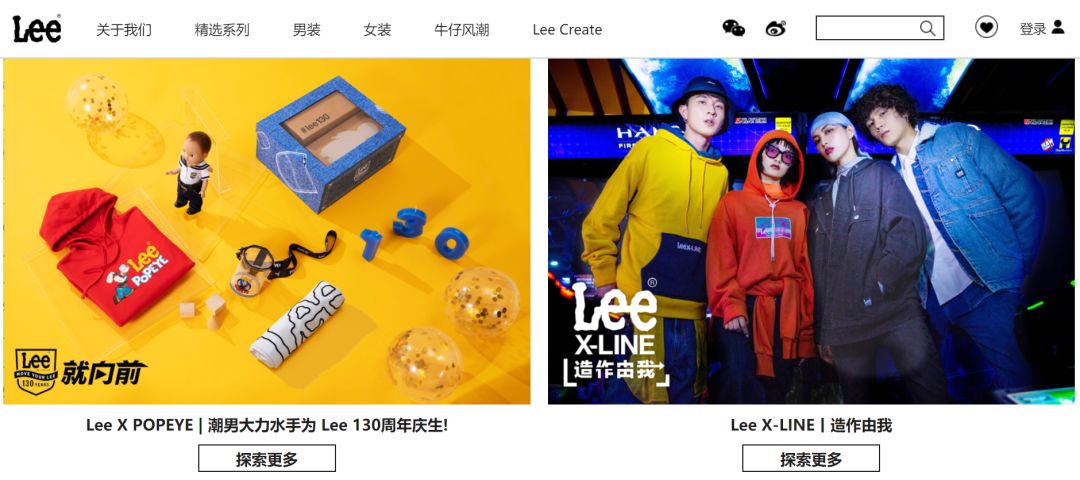The height and width of the screenshot is (480, 1080).
Task: Open the 精选系列 menu
Action: coord(222,30)
